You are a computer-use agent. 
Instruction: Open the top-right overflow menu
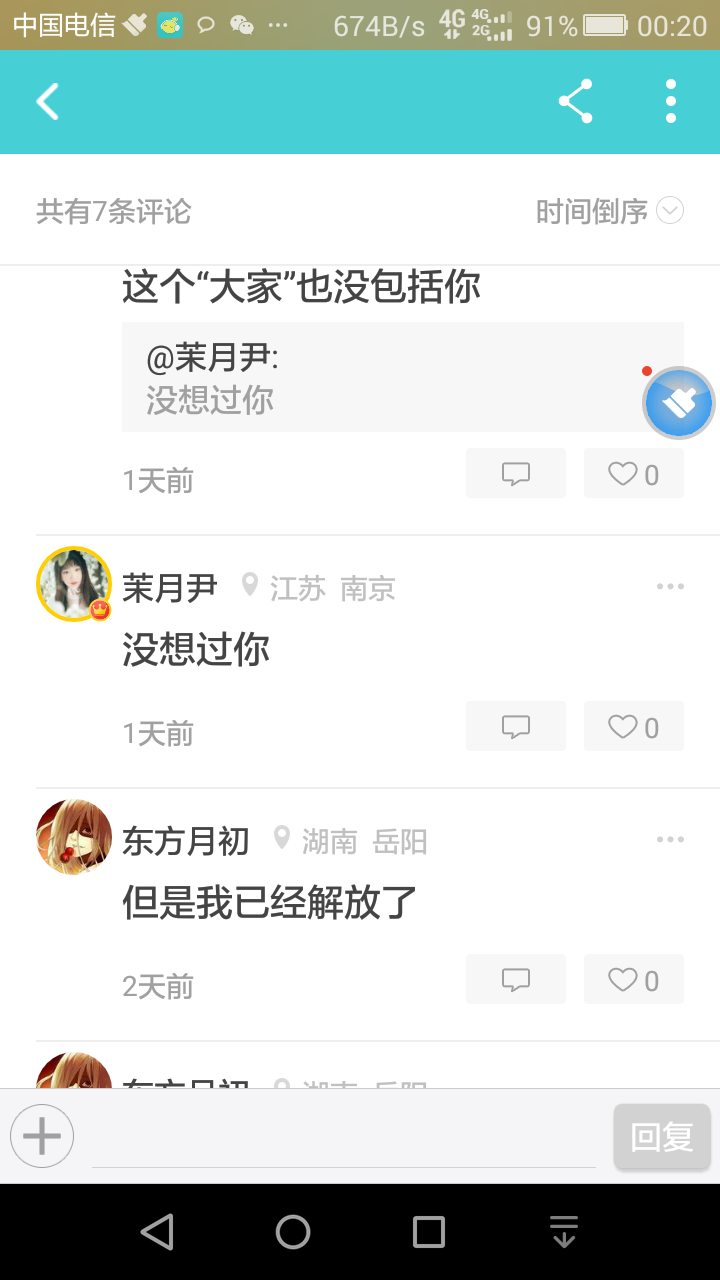tap(670, 102)
